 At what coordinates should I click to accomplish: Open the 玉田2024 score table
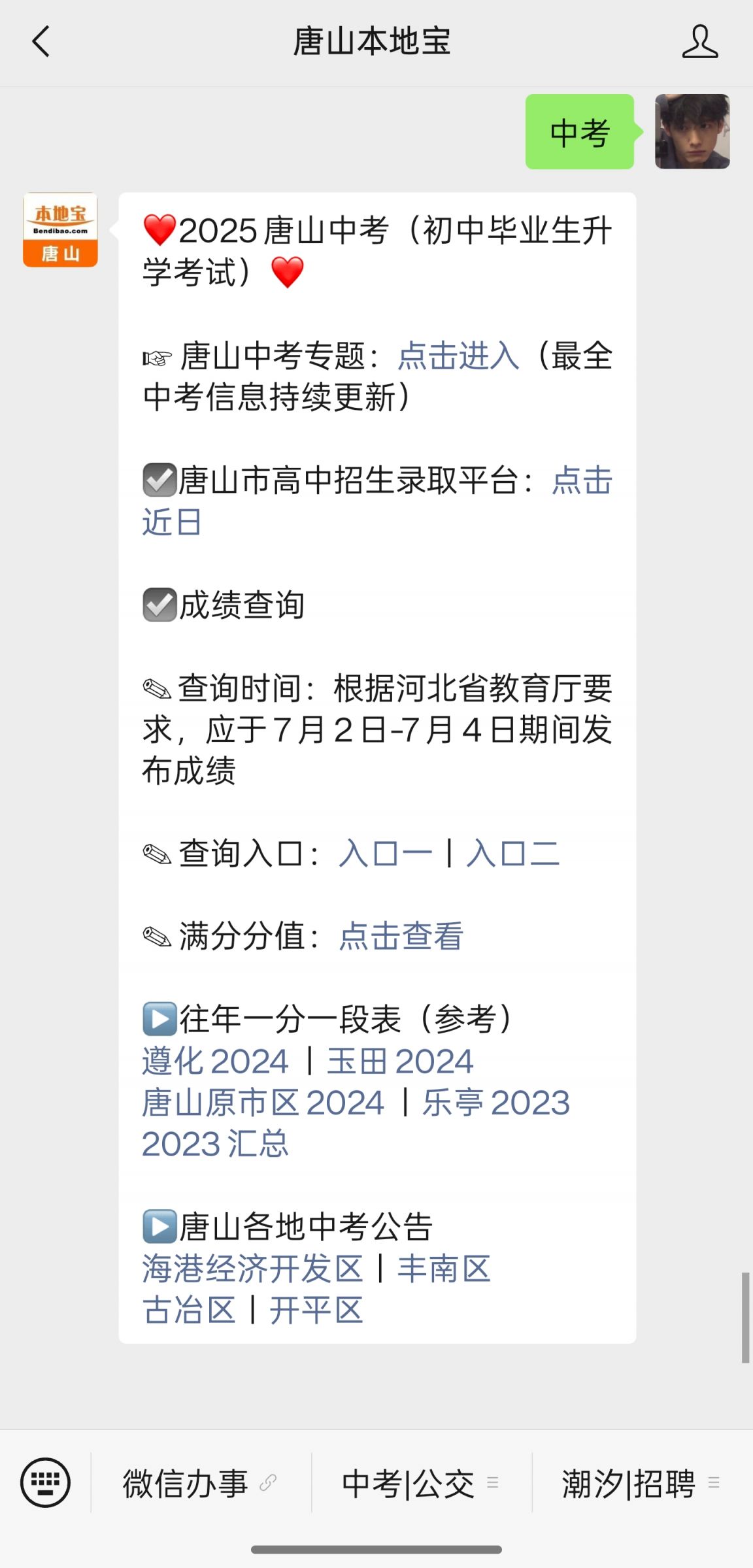(x=400, y=1061)
